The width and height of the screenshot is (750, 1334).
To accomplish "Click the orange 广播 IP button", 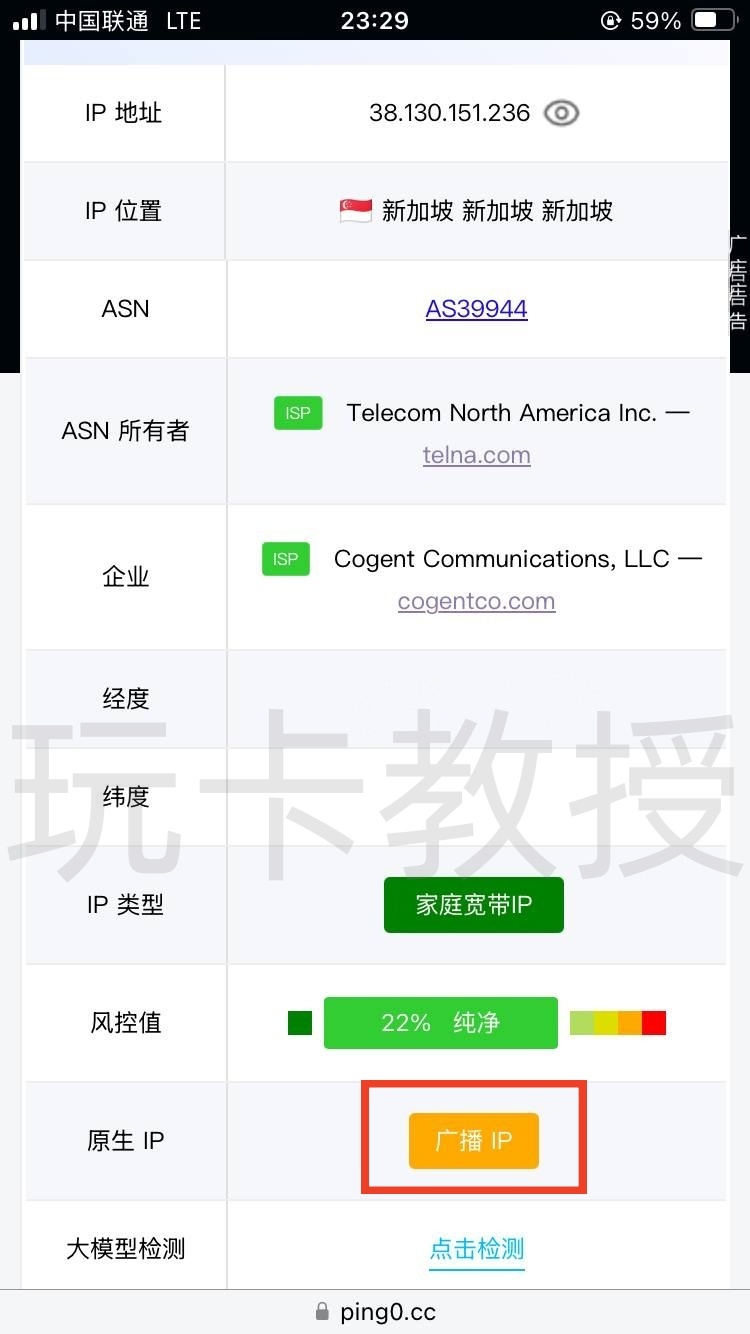I will point(473,1141).
